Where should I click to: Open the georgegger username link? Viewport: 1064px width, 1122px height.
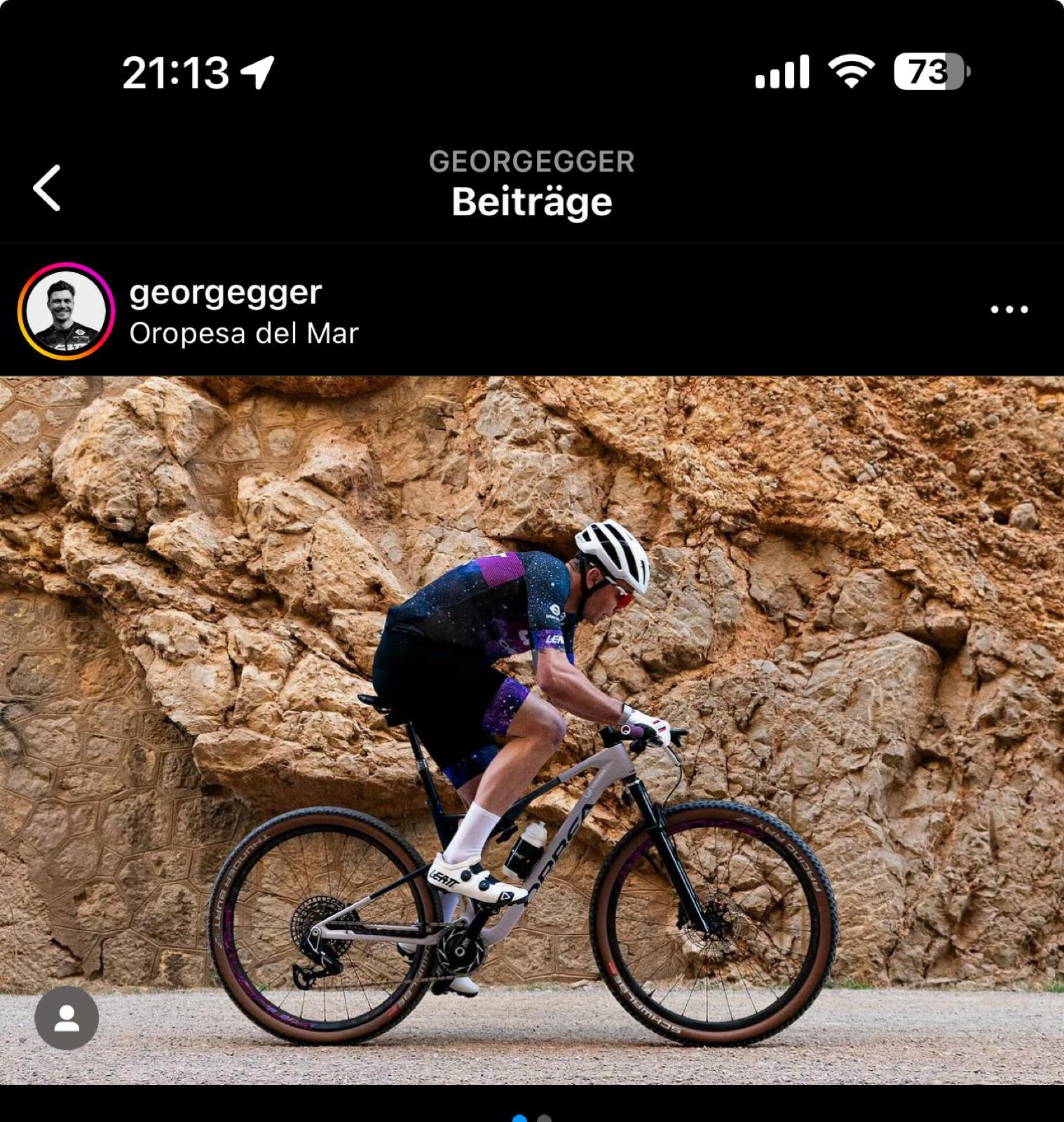225,292
